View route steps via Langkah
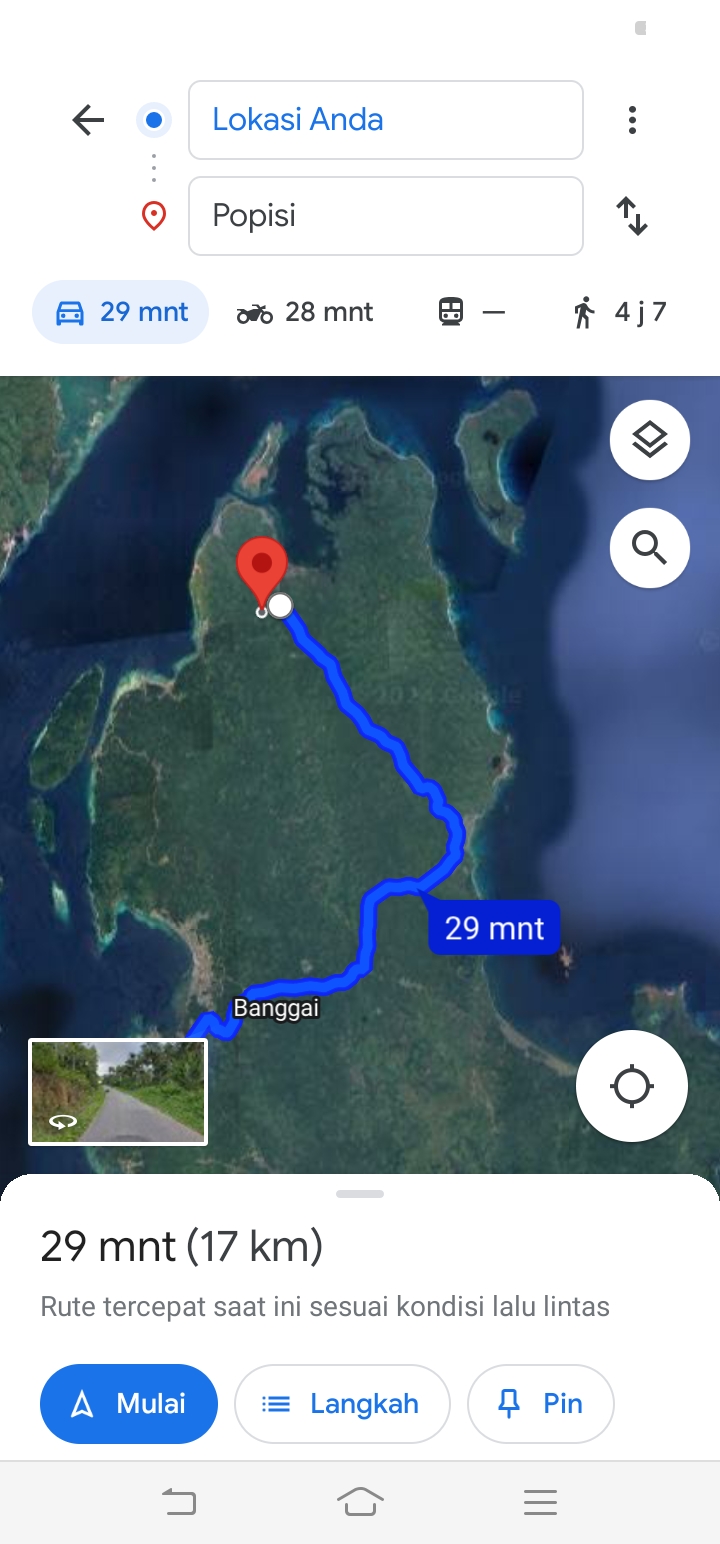The image size is (720, 1544). click(x=342, y=1404)
